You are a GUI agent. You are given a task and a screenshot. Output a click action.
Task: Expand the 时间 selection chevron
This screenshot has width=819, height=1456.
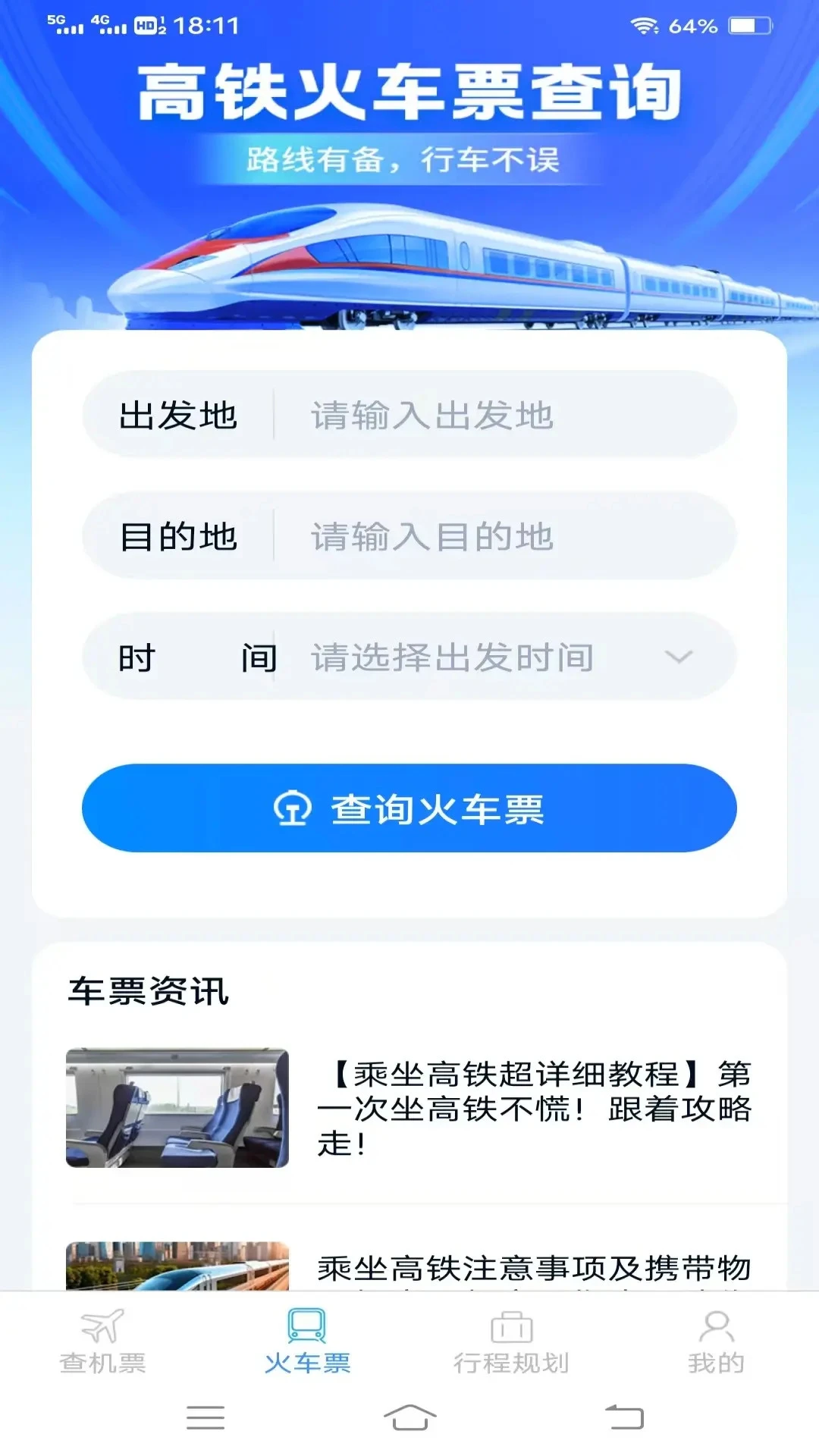[x=677, y=658]
